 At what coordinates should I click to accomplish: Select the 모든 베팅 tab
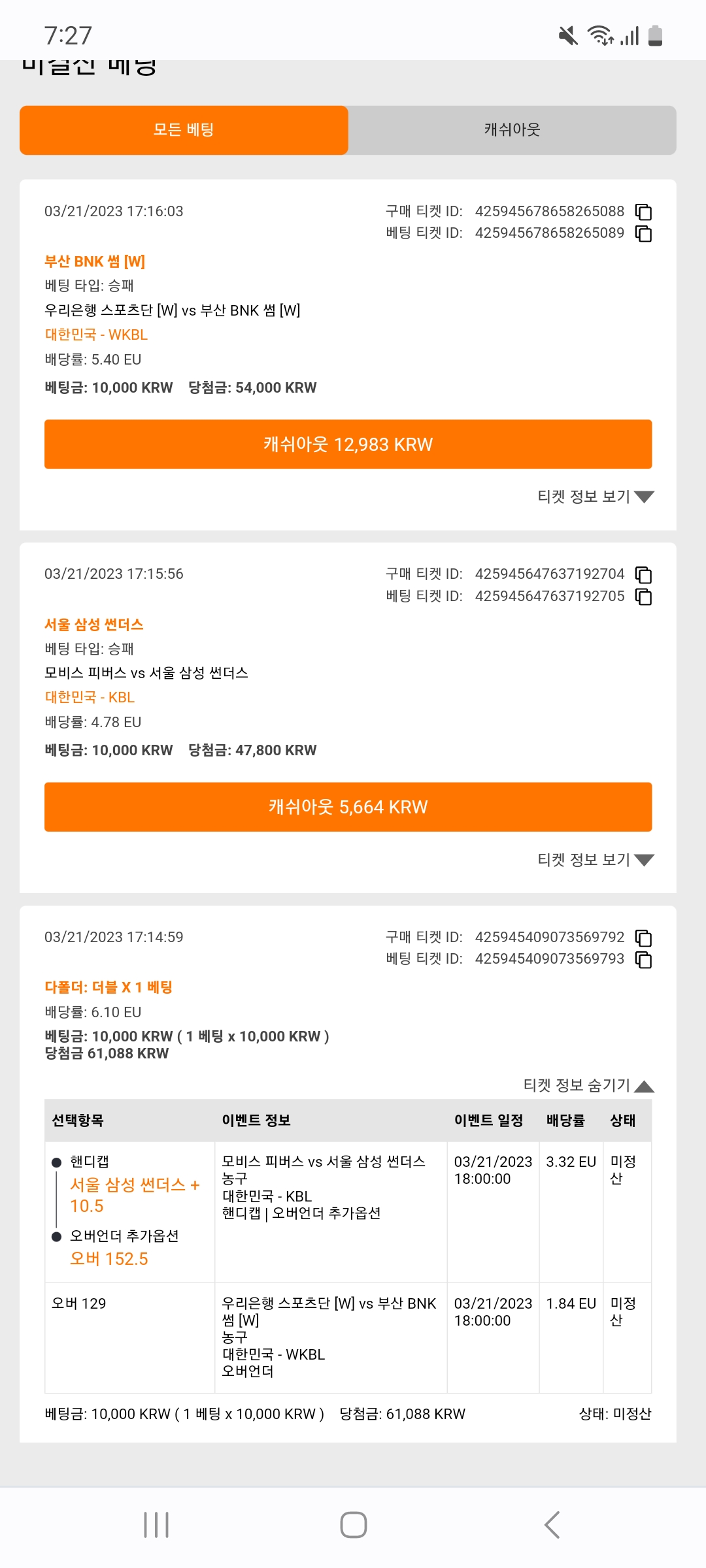pos(184,130)
